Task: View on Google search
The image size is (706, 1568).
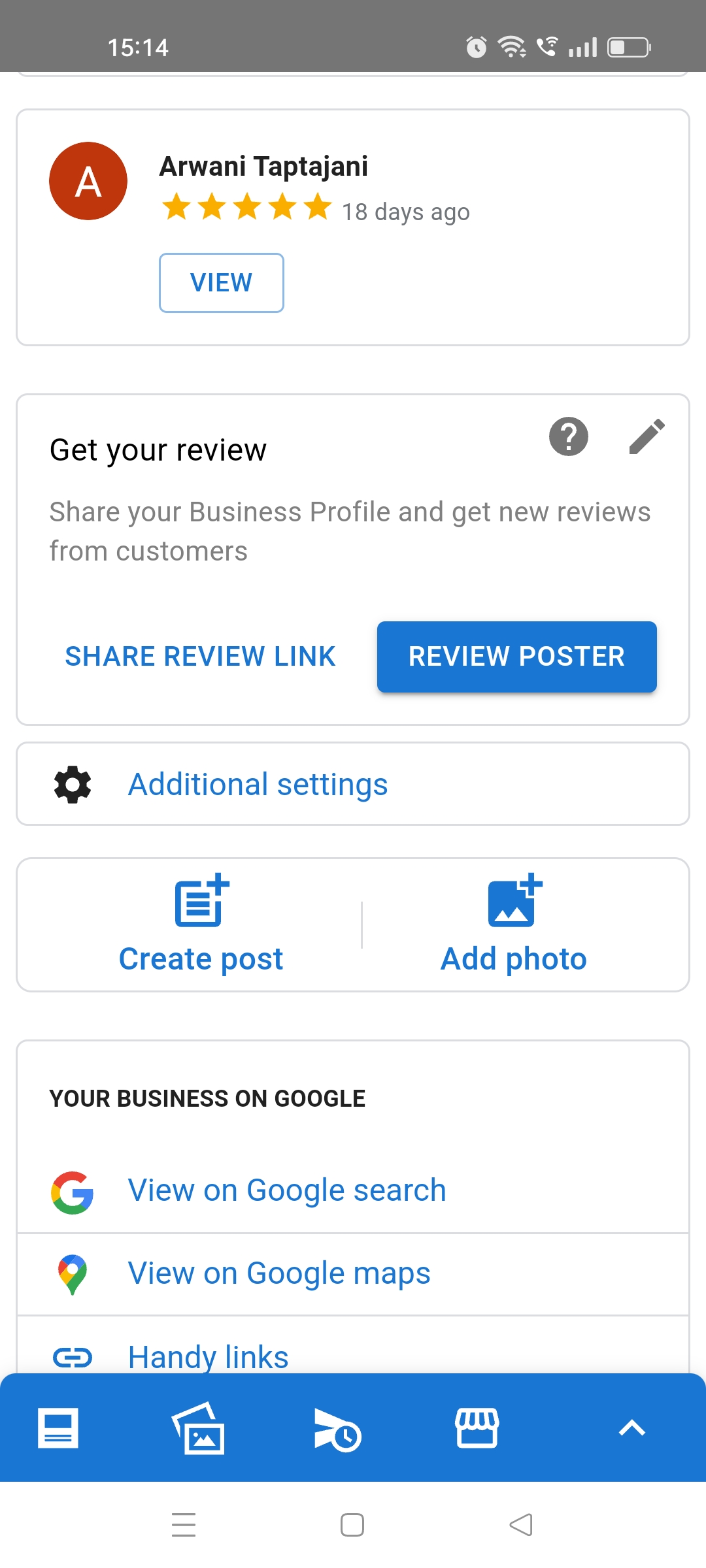Action: pyautogui.click(x=286, y=1190)
